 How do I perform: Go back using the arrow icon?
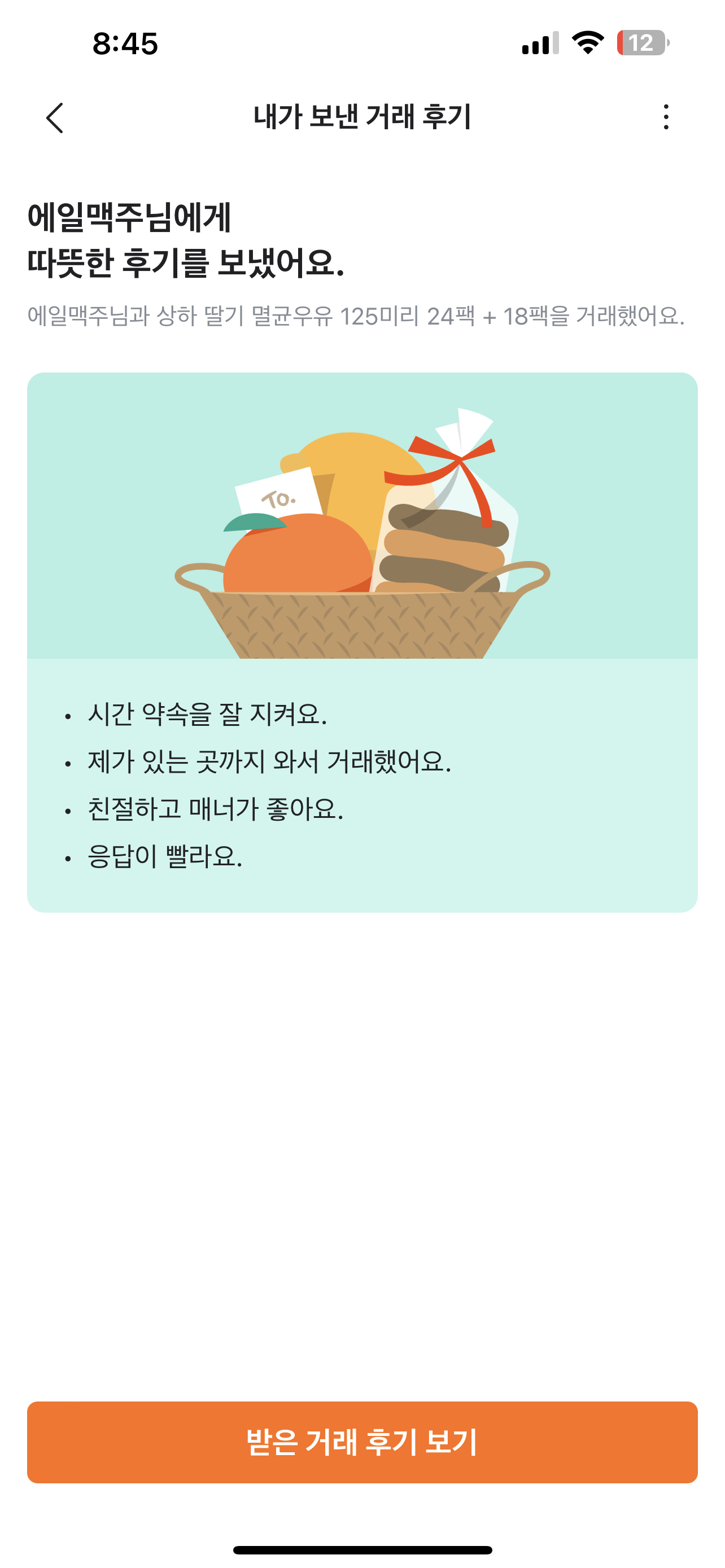(55, 117)
